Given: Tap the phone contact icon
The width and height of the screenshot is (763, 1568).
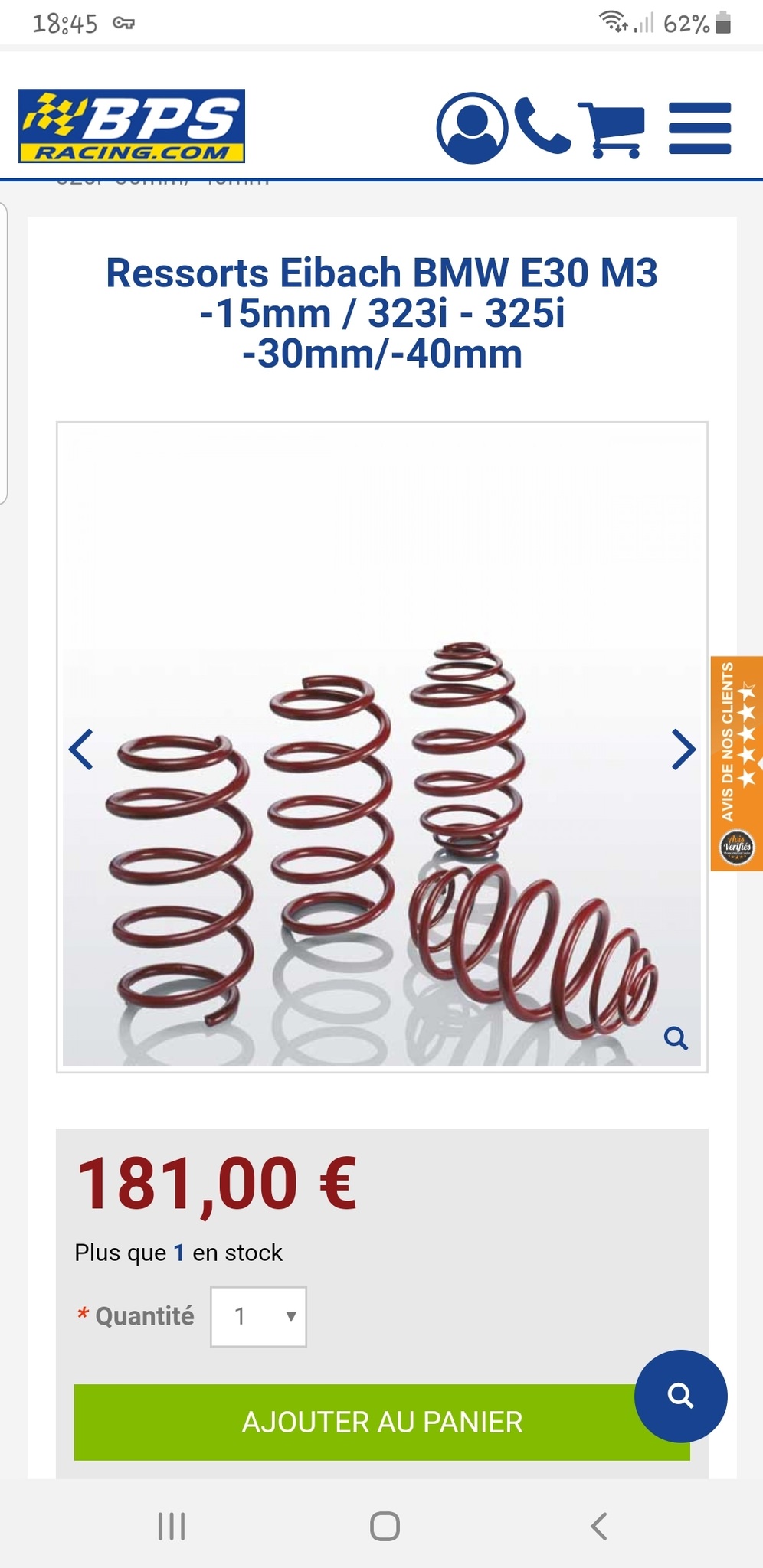Looking at the screenshot, I should tap(542, 126).
